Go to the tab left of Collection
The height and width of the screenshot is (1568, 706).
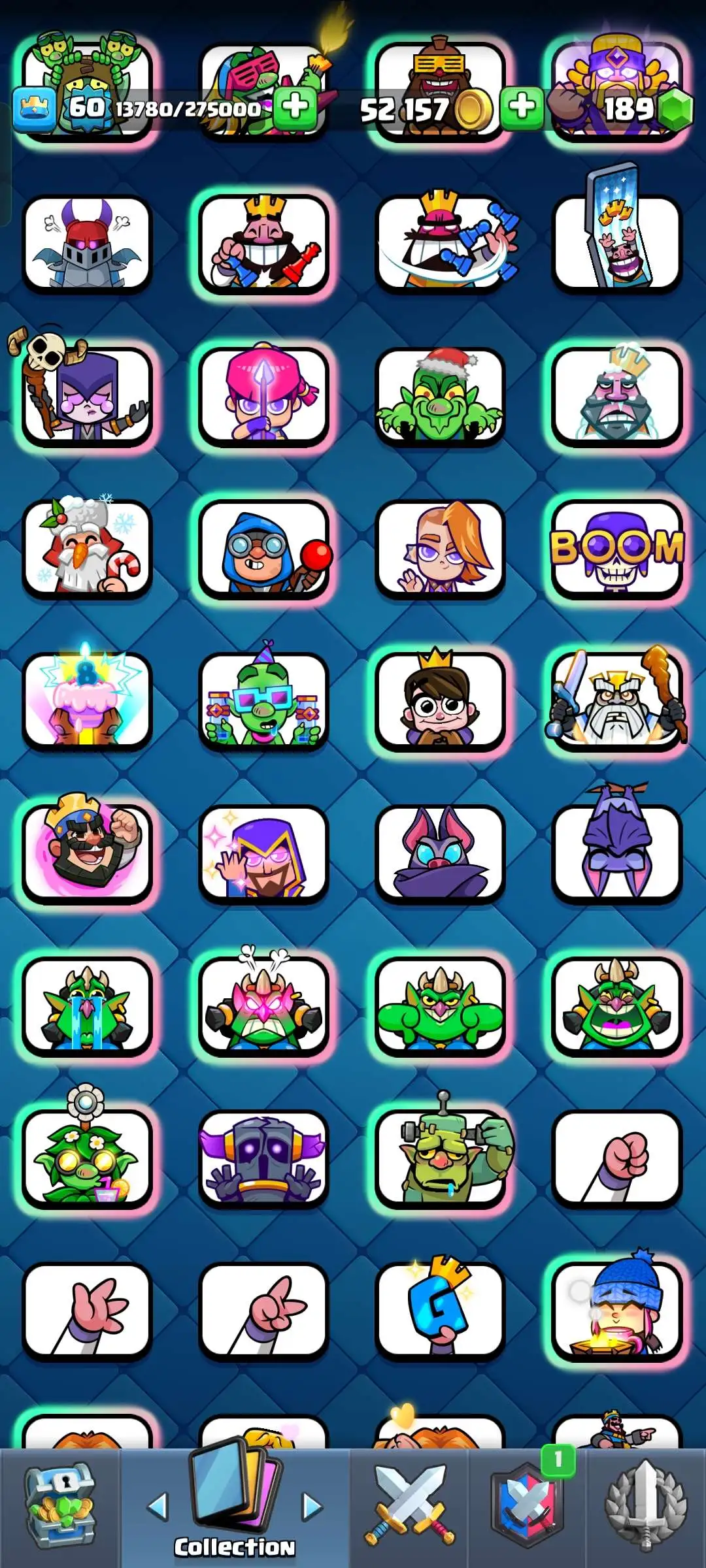click(158, 1506)
